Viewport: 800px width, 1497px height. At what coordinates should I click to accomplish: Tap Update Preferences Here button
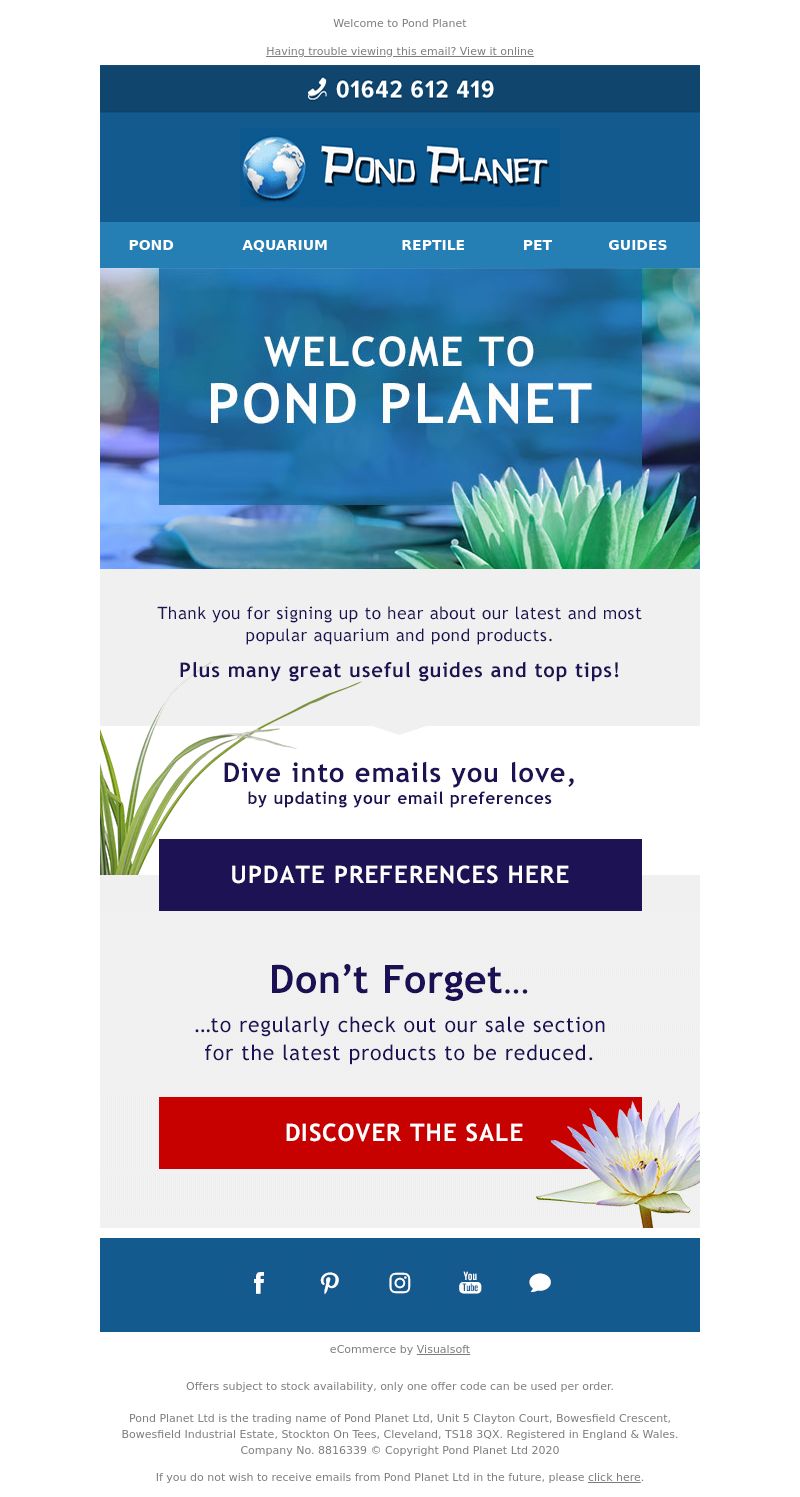click(400, 875)
